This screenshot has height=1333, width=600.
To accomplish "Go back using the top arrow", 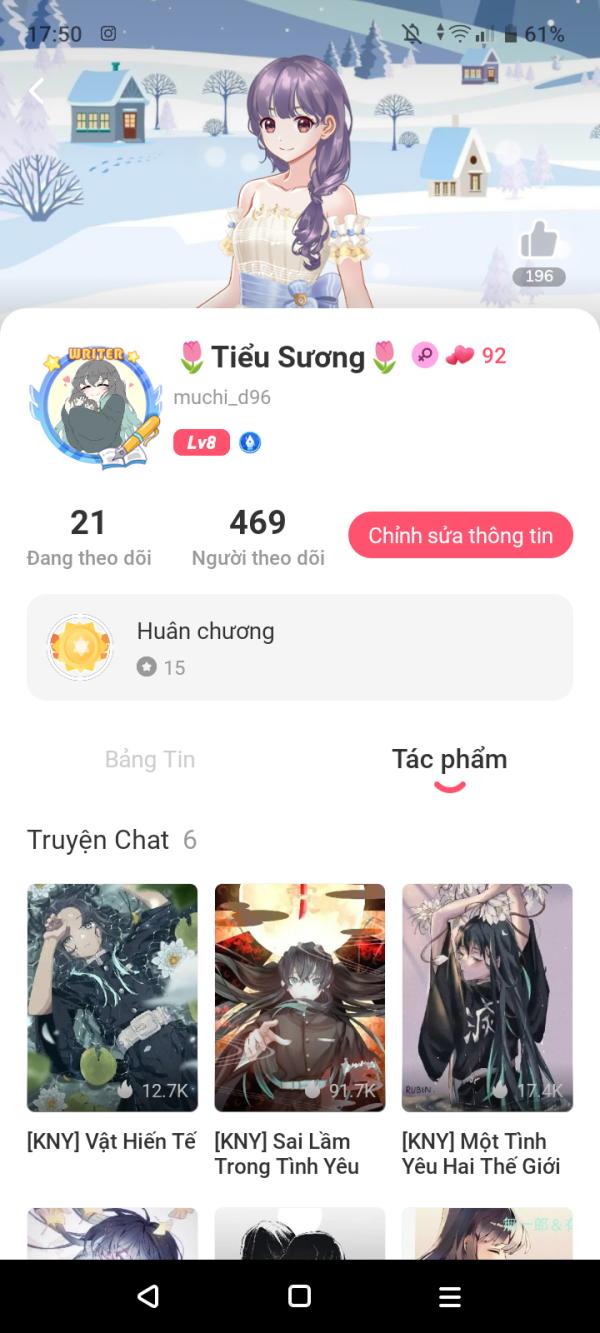I will (x=37, y=91).
